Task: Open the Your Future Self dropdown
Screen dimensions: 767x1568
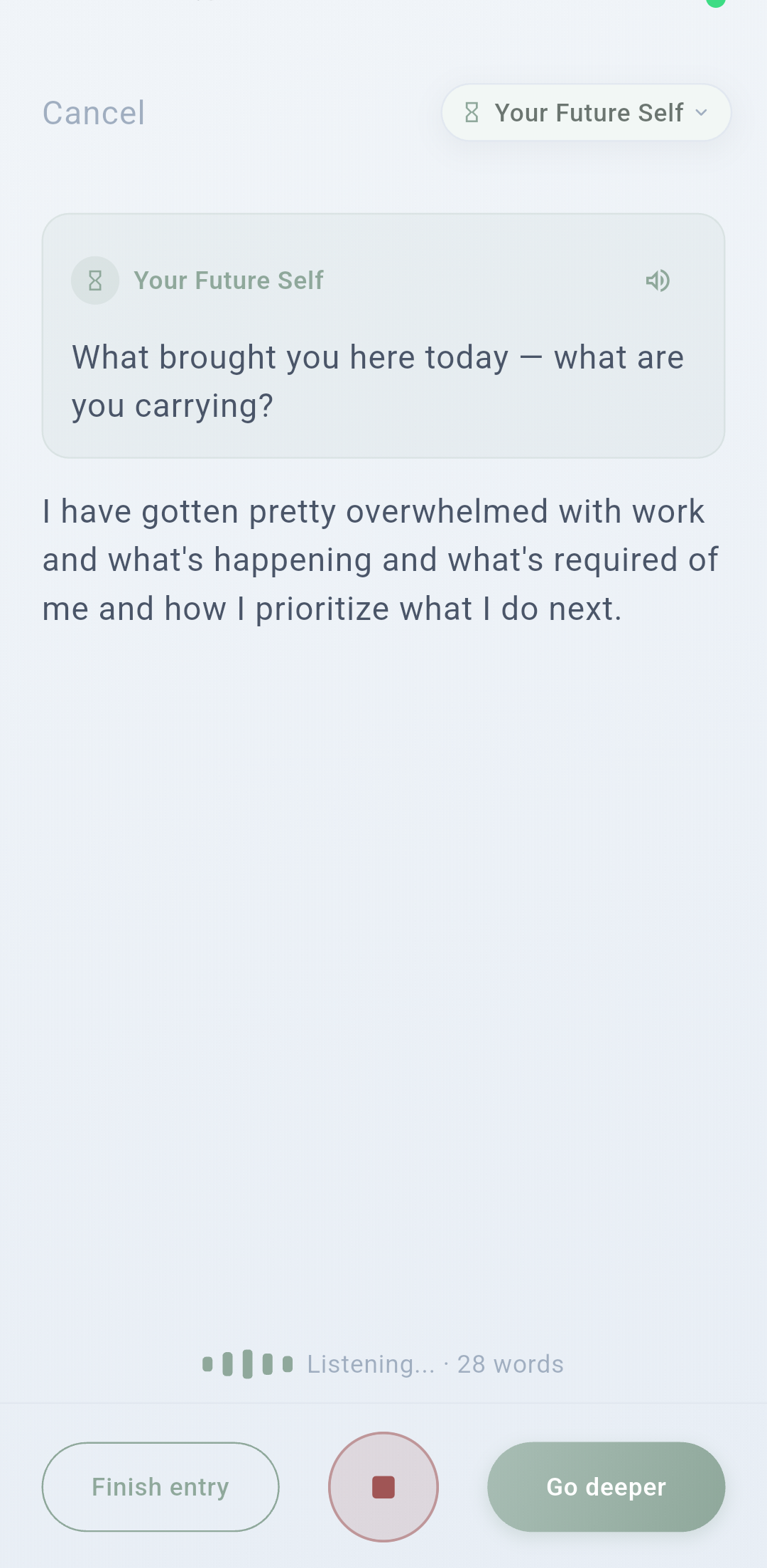Action: pos(586,113)
